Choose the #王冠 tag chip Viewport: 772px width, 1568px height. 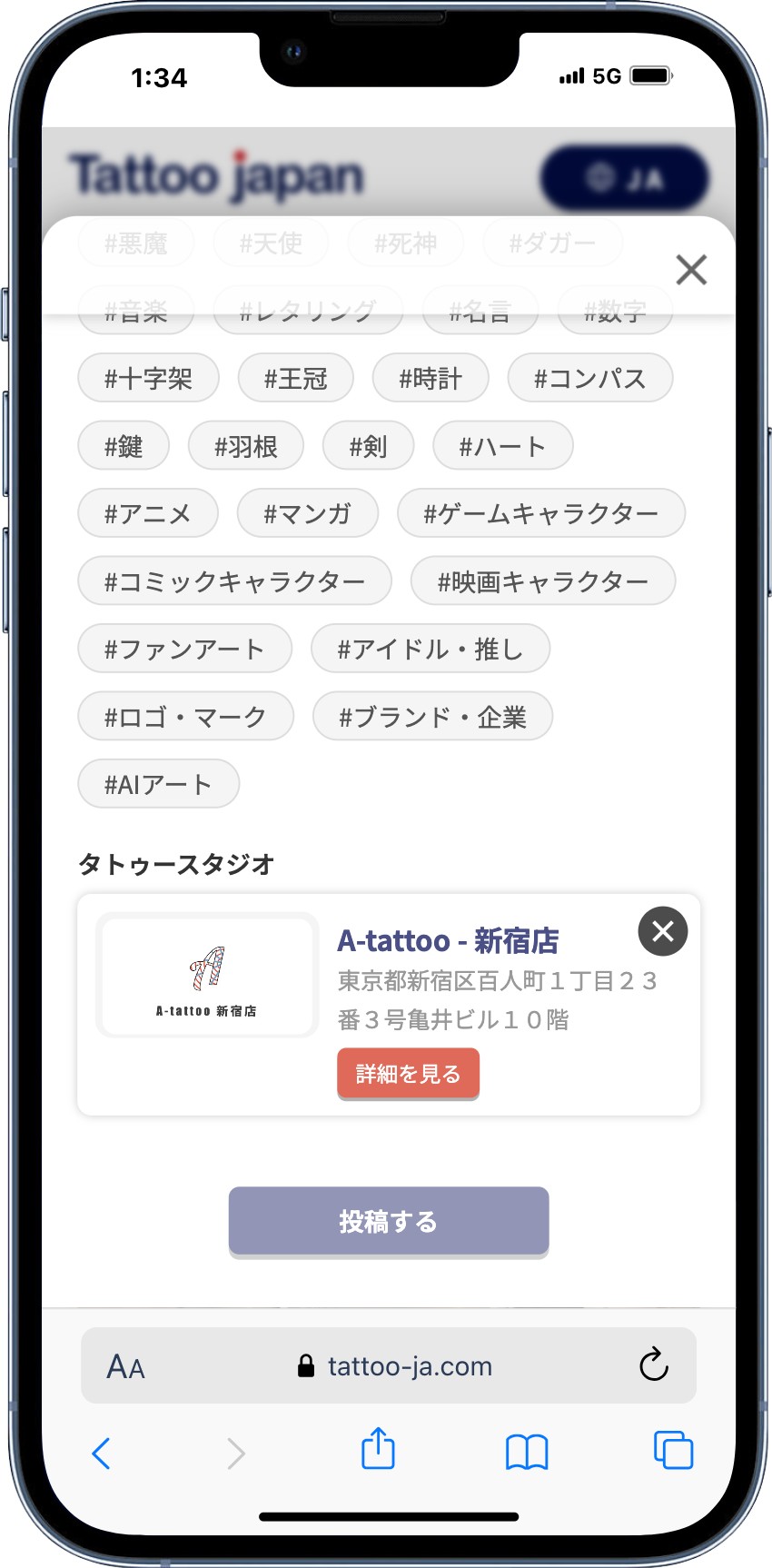click(x=295, y=378)
